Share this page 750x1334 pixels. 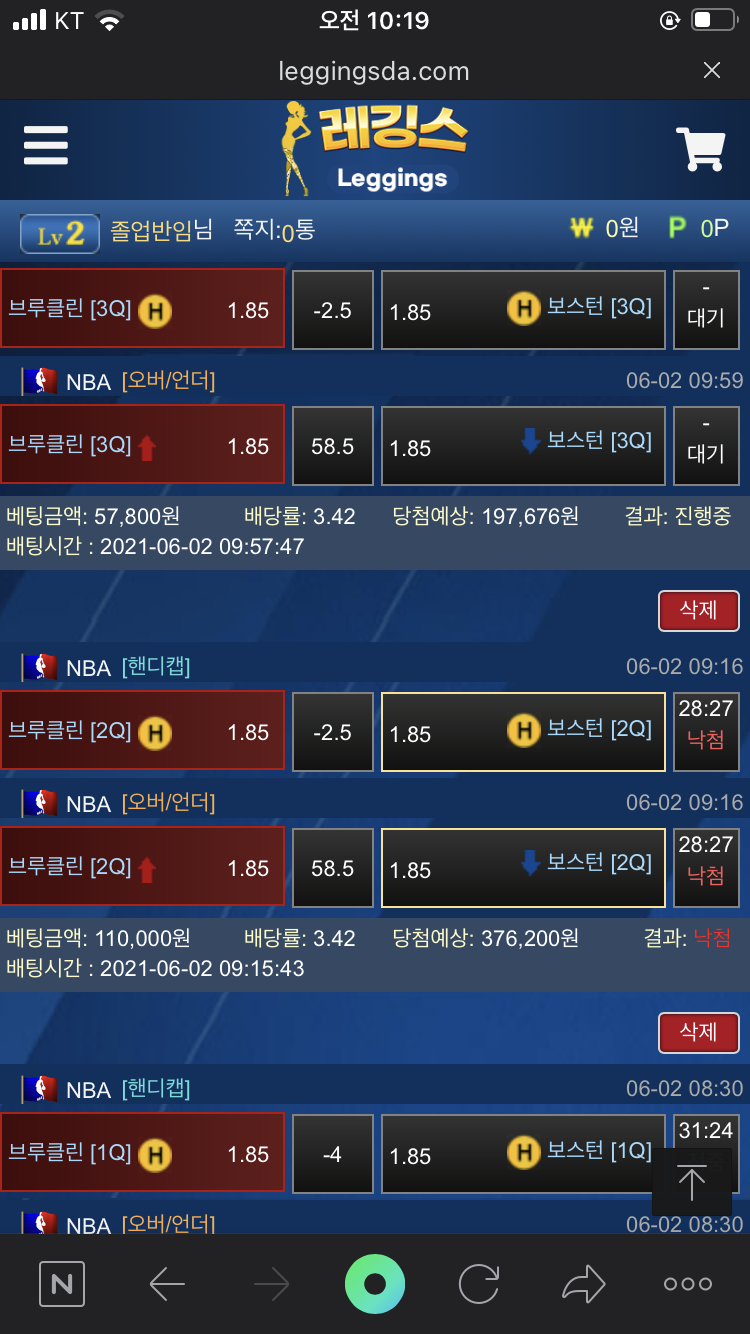[583, 1284]
